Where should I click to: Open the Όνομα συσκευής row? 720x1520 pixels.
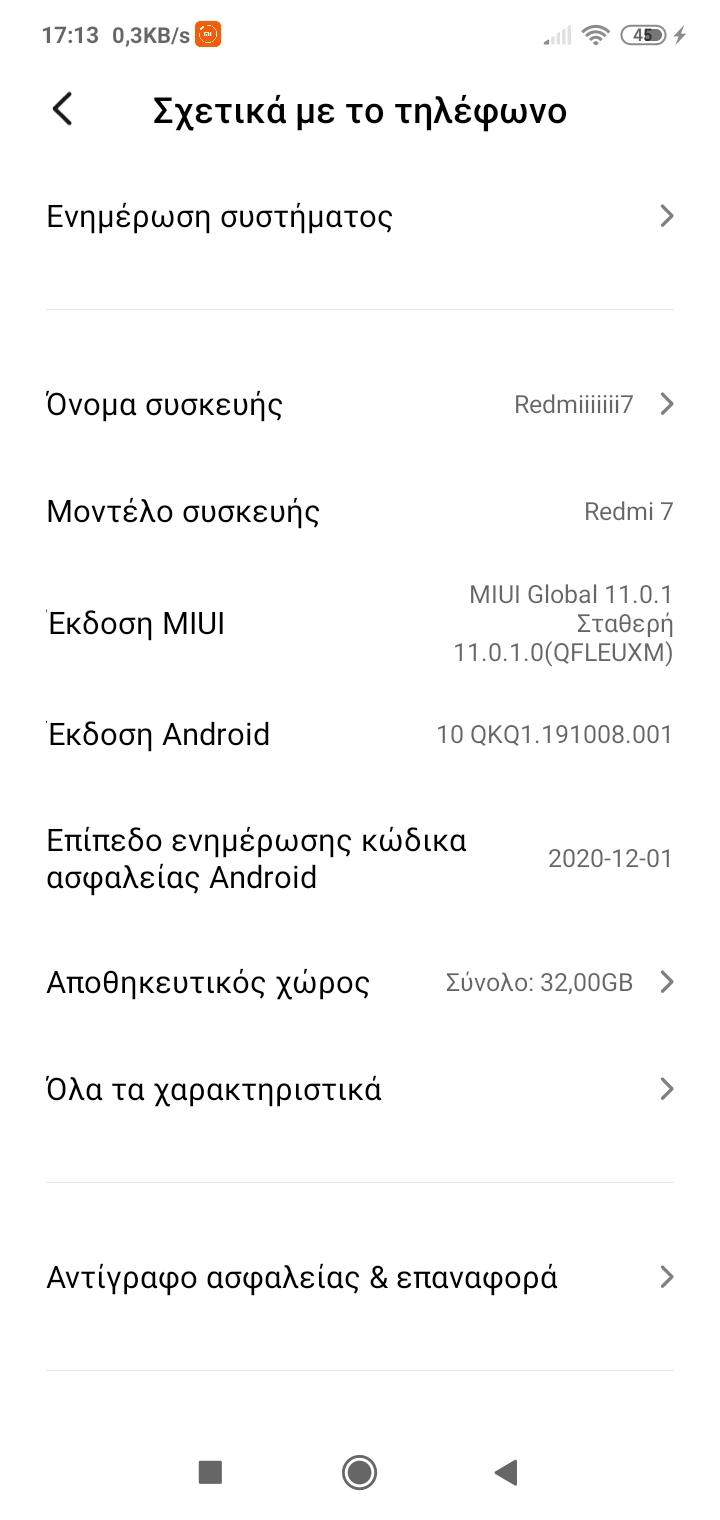360,405
